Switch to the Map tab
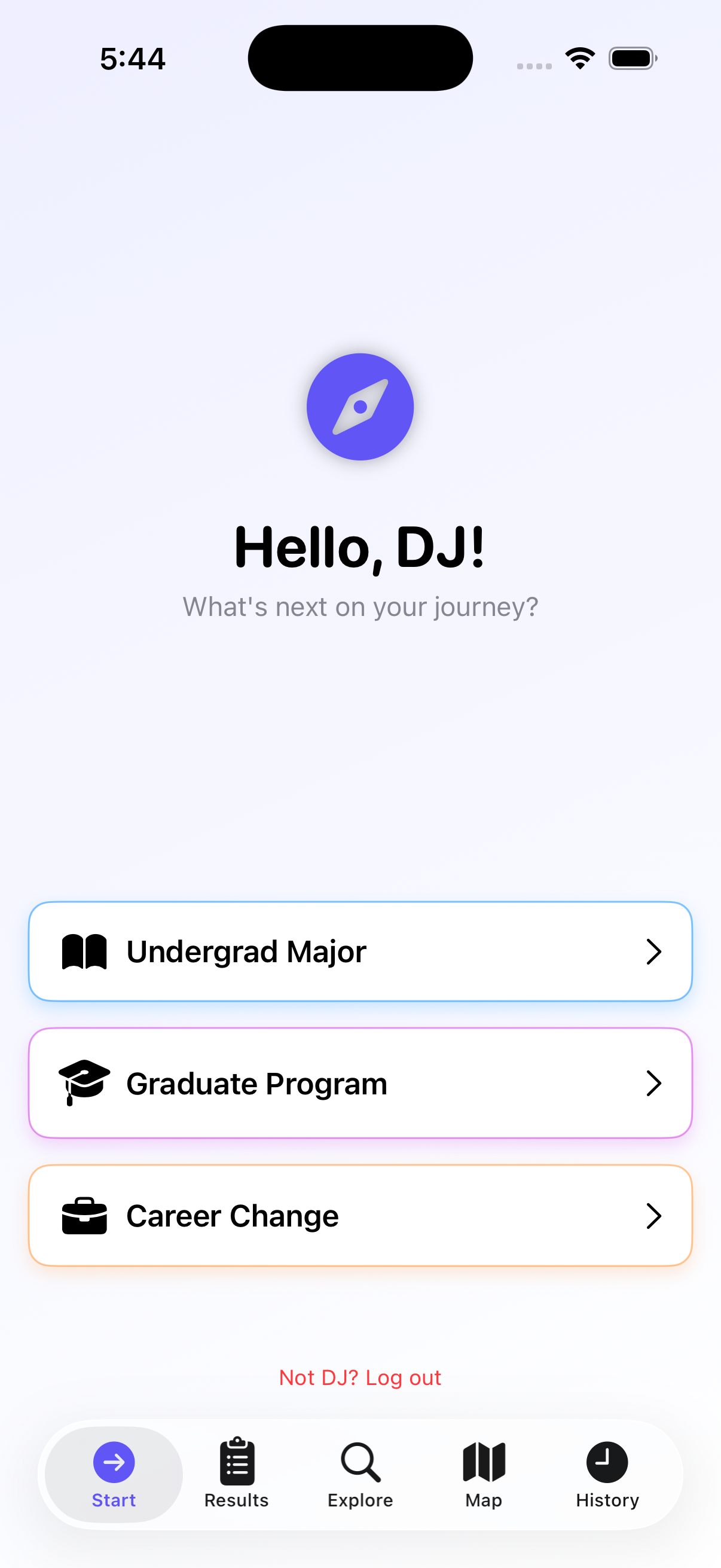The width and height of the screenshot is (721, 1568). [483, 1479]
